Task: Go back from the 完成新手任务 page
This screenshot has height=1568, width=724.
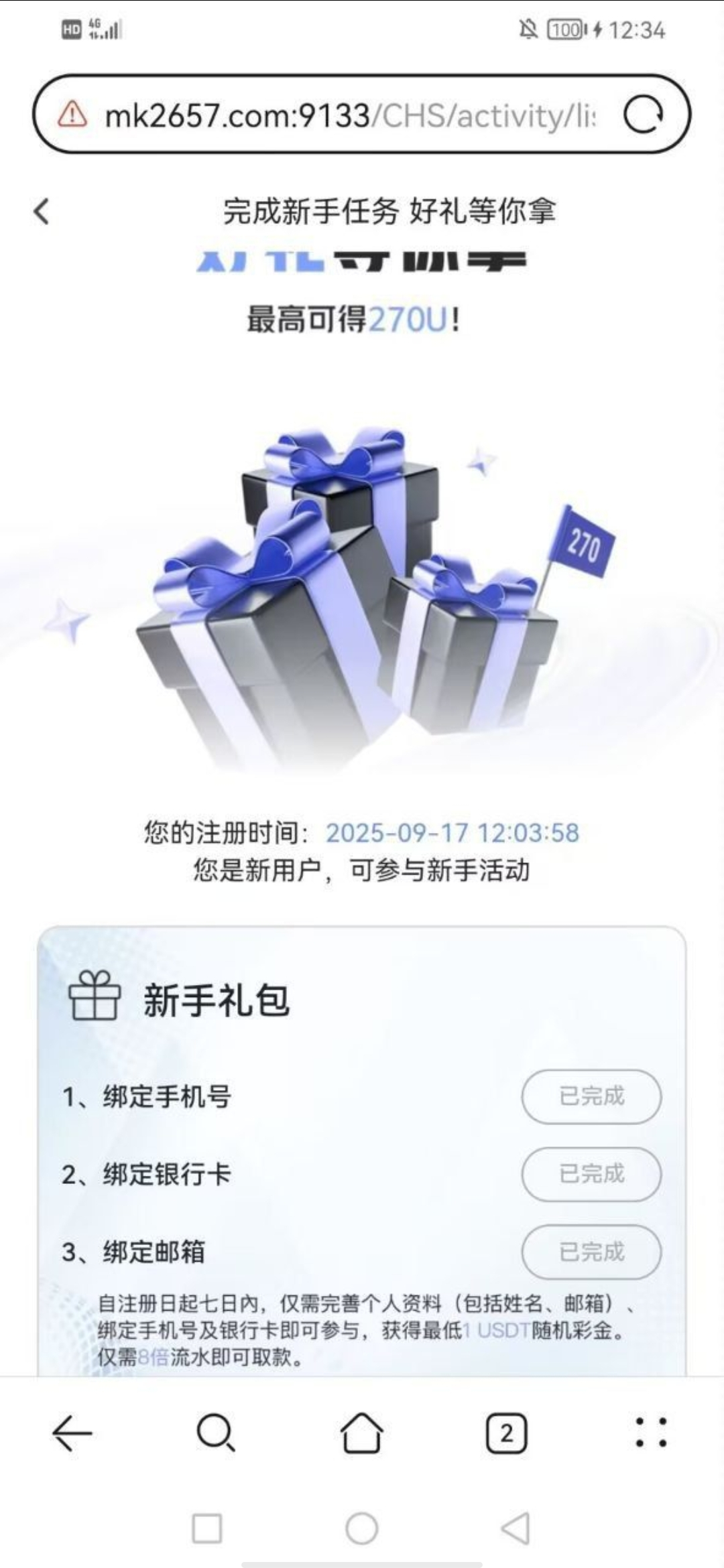Action: click(x=42, y=211)
